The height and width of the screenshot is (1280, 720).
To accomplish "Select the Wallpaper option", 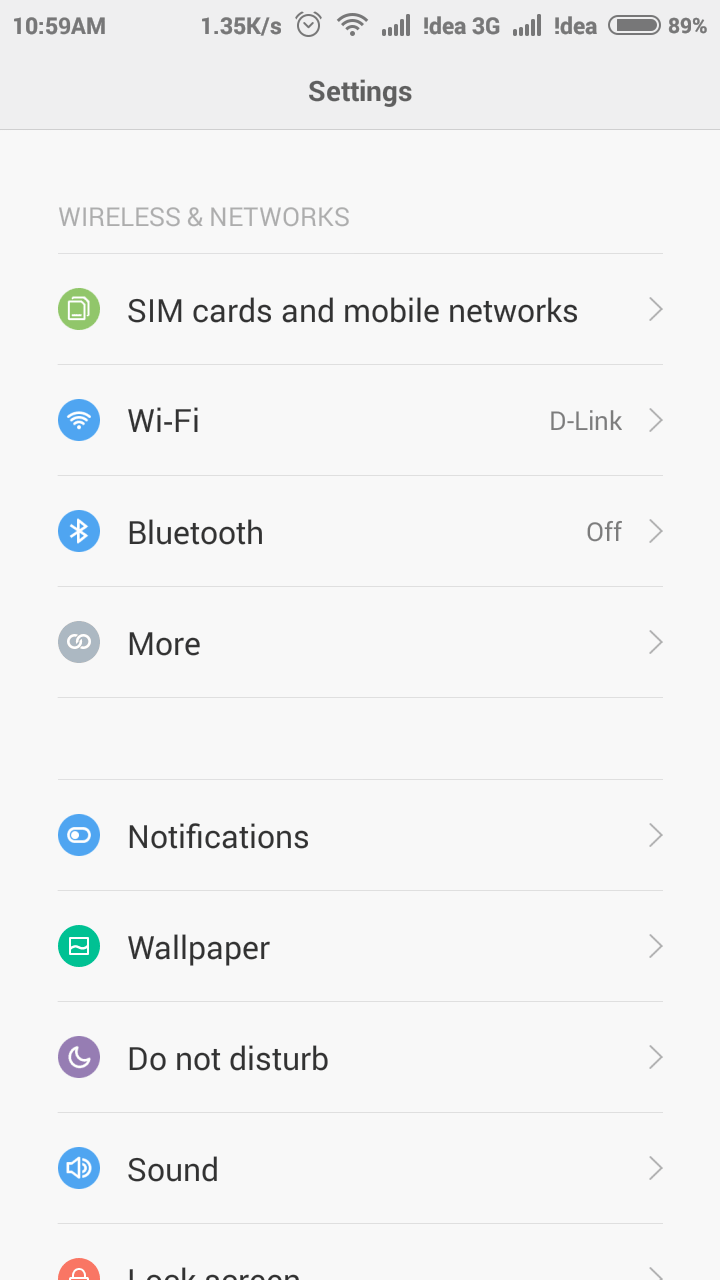I will click(x=360, y=947).
